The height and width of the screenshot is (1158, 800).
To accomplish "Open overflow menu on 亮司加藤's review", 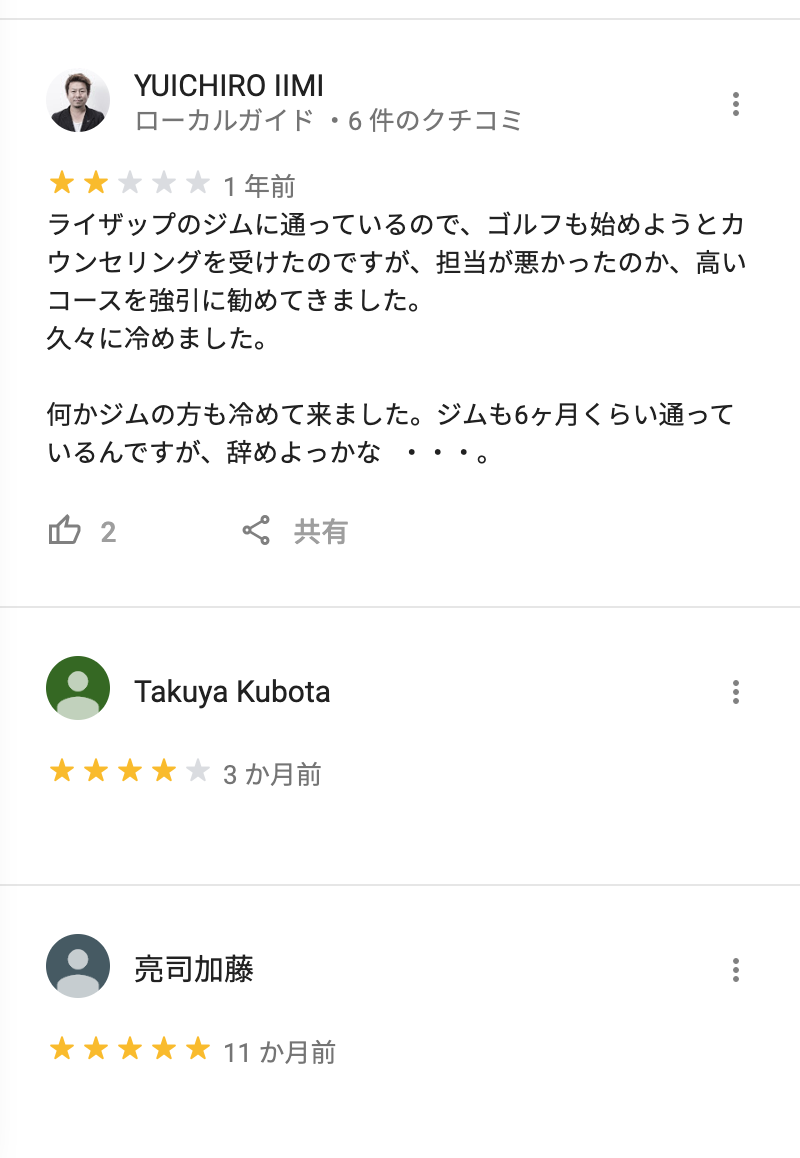I will (736, 970).
